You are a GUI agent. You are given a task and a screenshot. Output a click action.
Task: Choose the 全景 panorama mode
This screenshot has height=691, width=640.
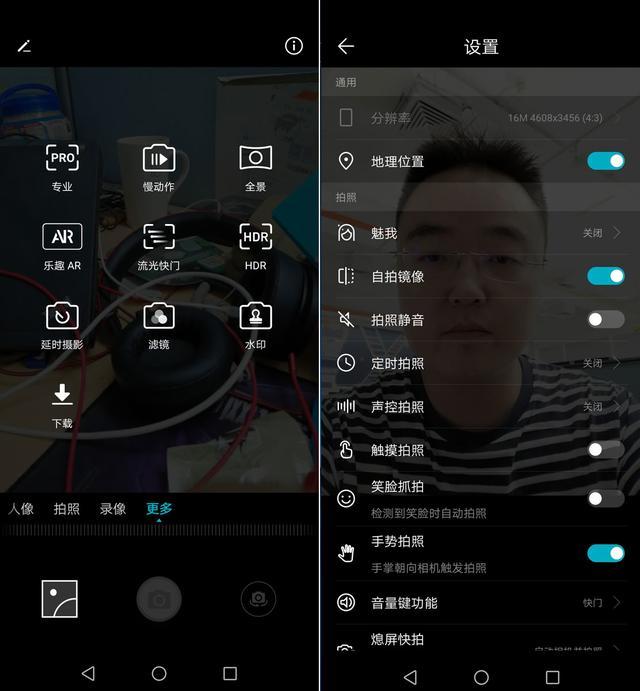tap(255, 166)
